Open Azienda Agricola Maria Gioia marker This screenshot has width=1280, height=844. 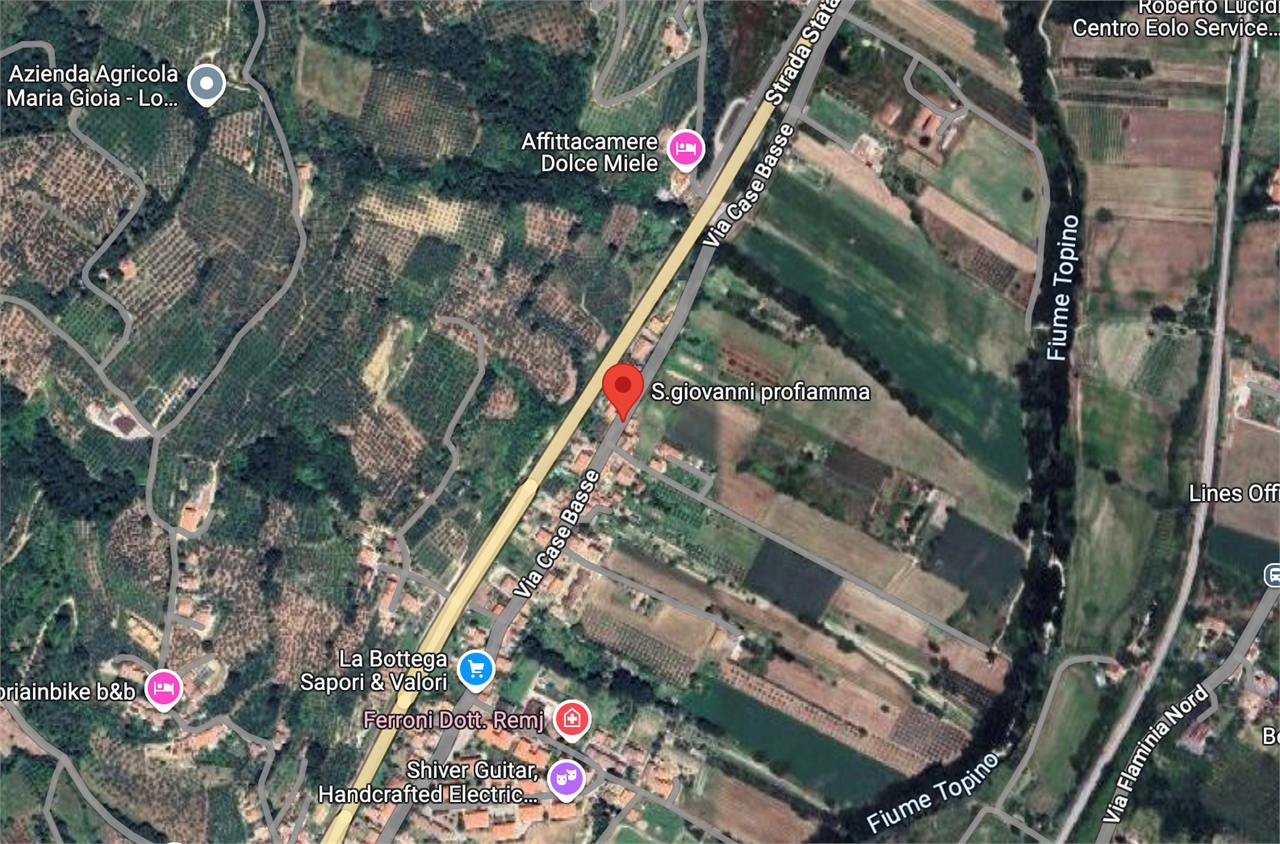[x=206, y=84]
